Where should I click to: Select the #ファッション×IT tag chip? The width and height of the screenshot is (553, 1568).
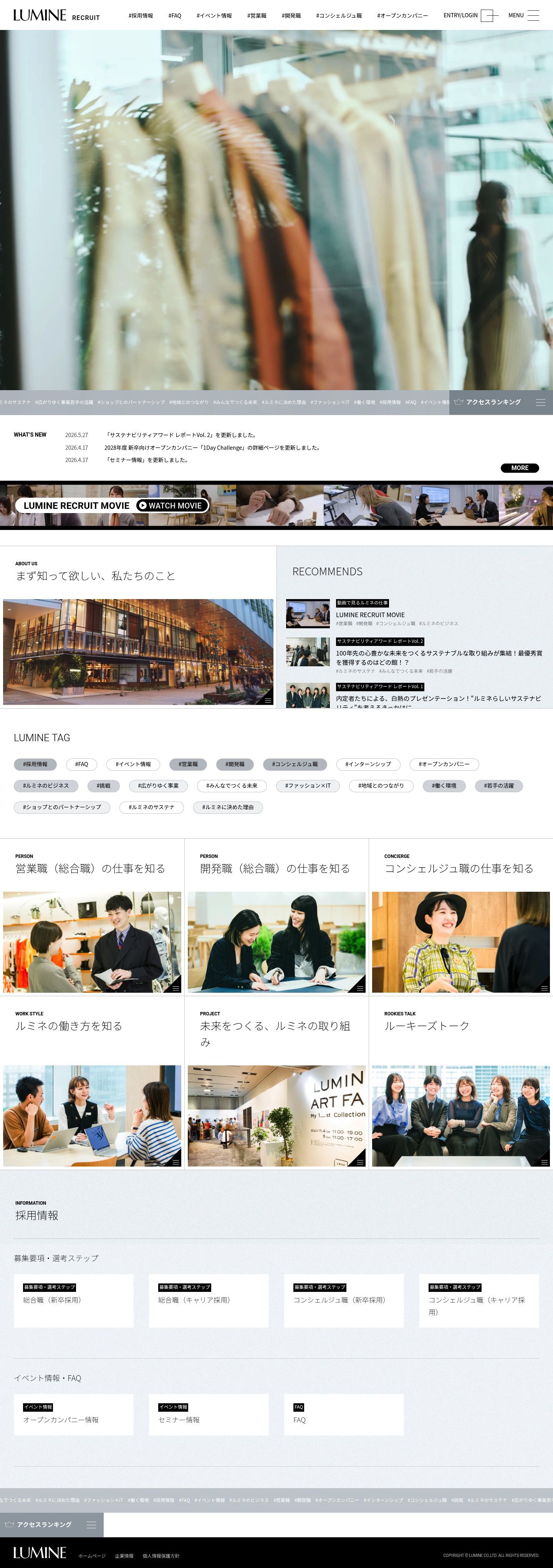[x=308, y=785]
